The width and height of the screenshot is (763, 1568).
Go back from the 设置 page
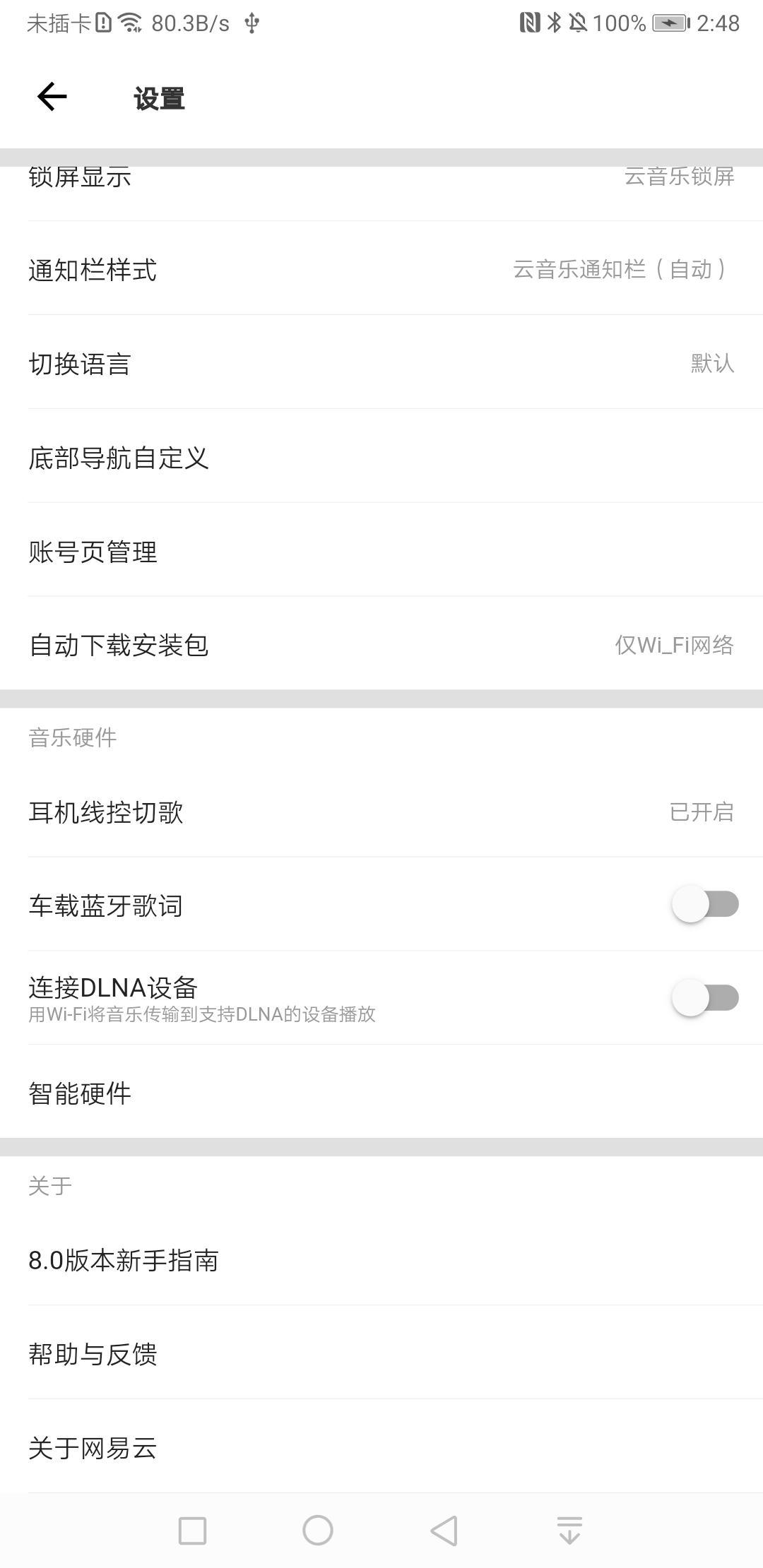click(52, 97)
